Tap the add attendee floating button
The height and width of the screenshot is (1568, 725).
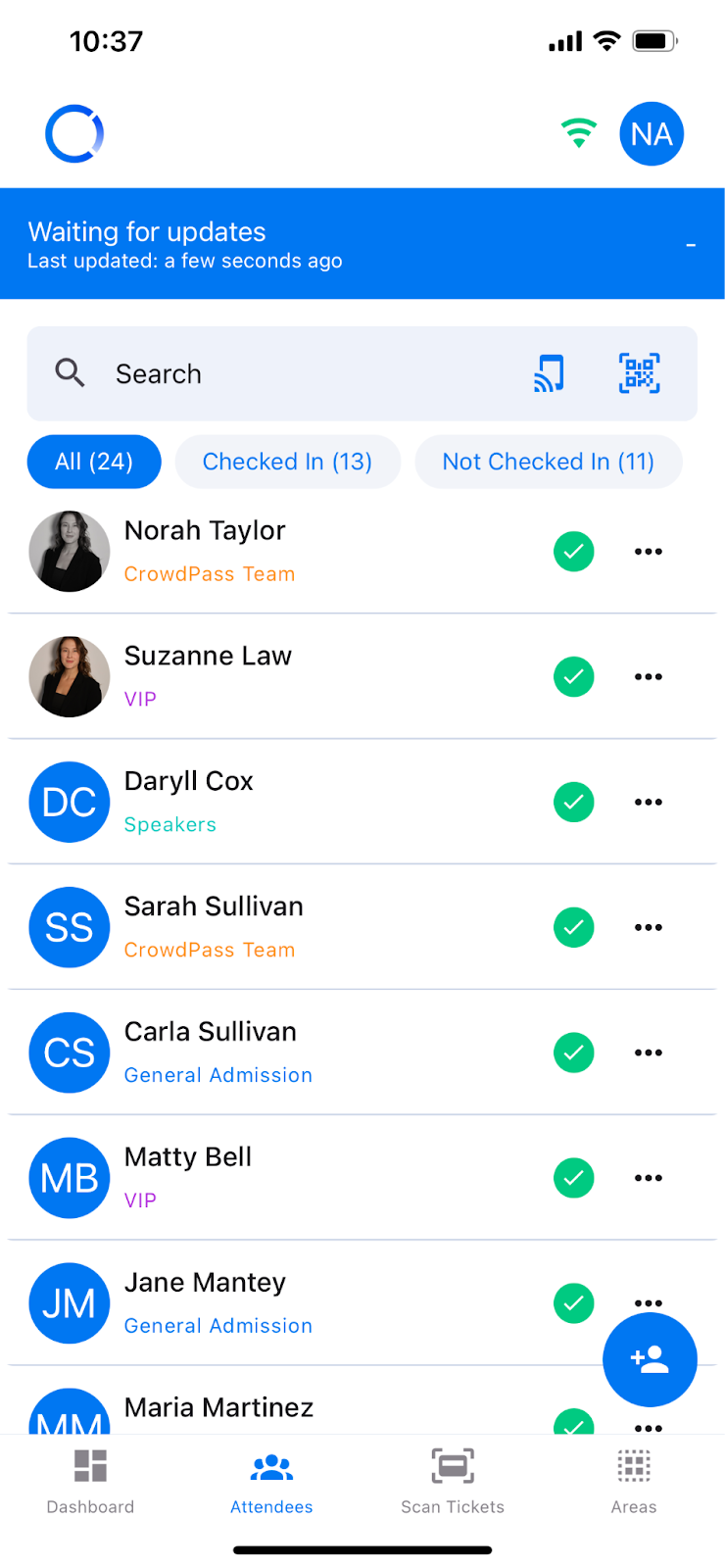coord(650,1359)
